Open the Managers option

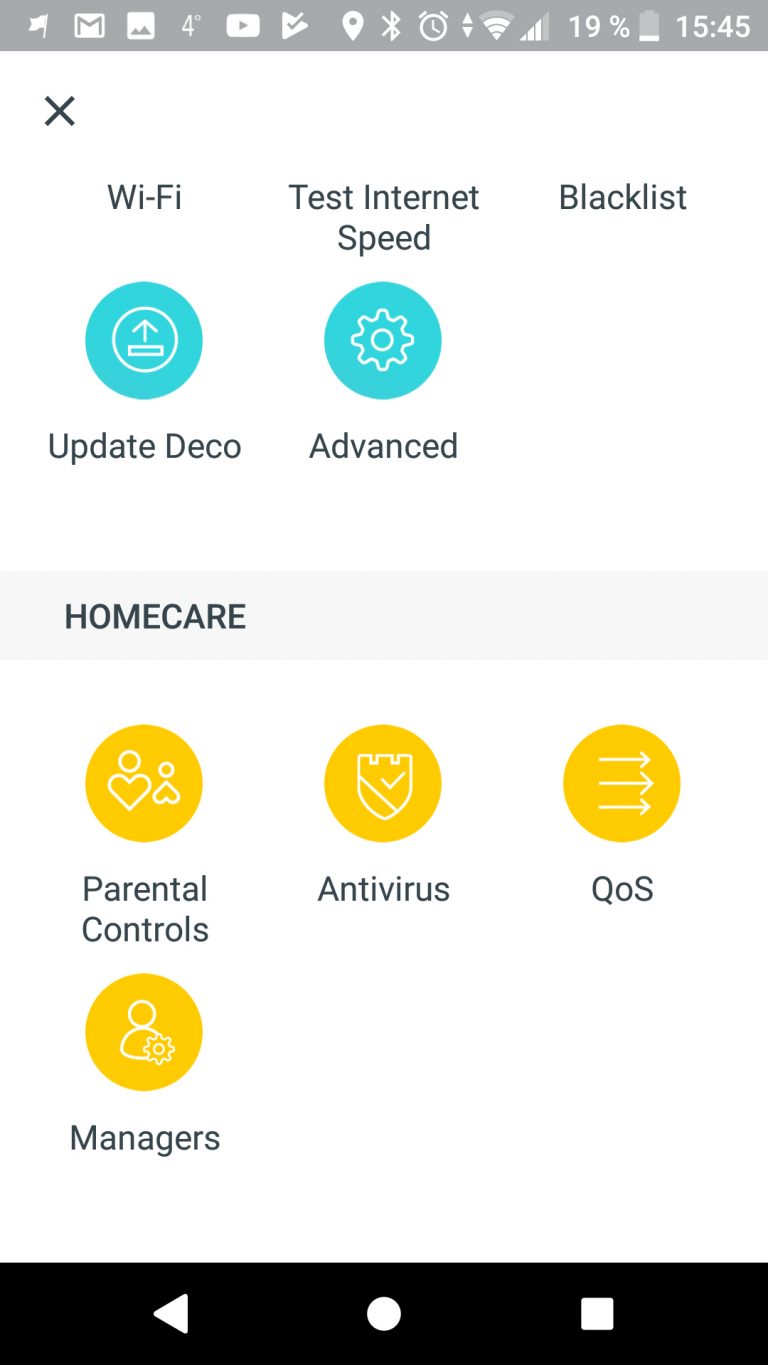click(x=144, y=1032)
